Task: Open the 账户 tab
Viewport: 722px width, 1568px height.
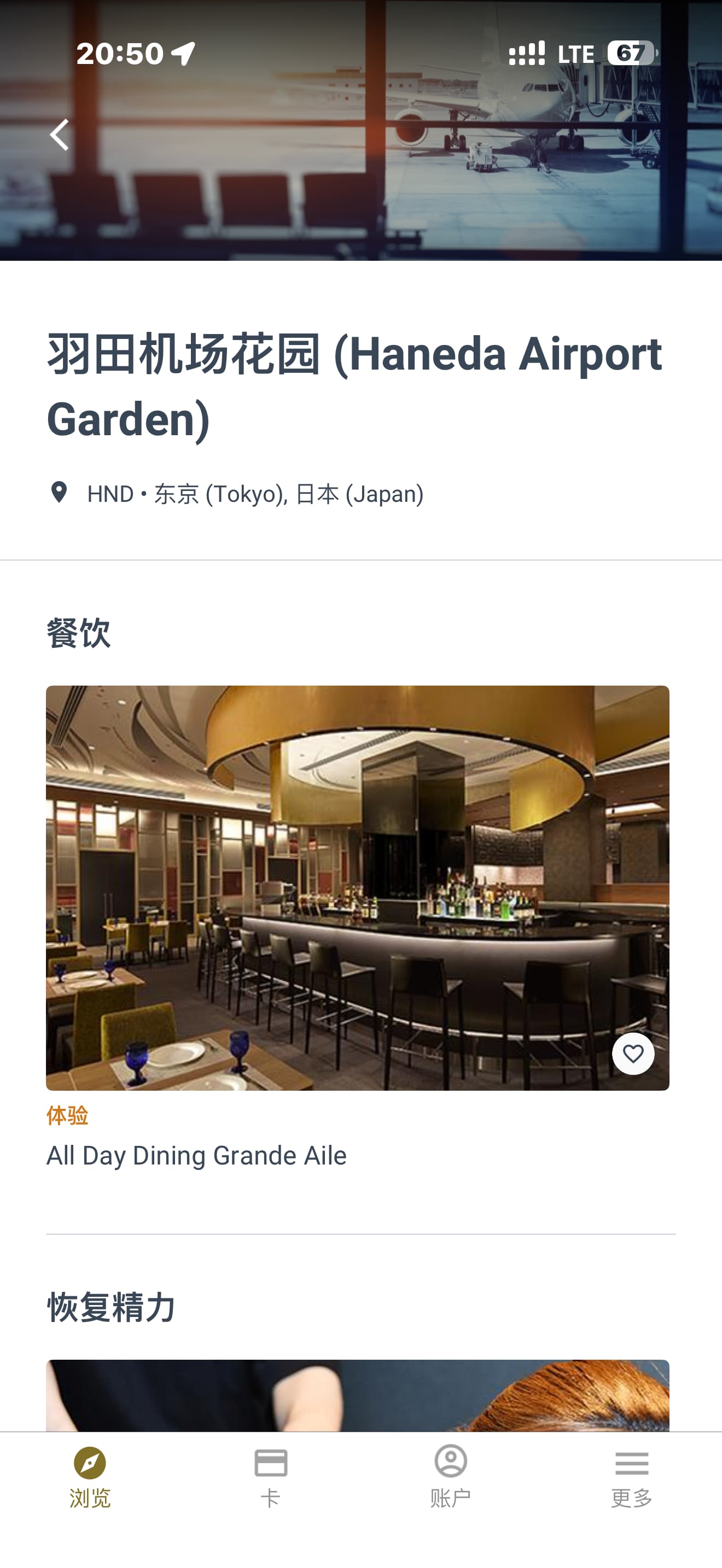Action: tap(451, 1477)
